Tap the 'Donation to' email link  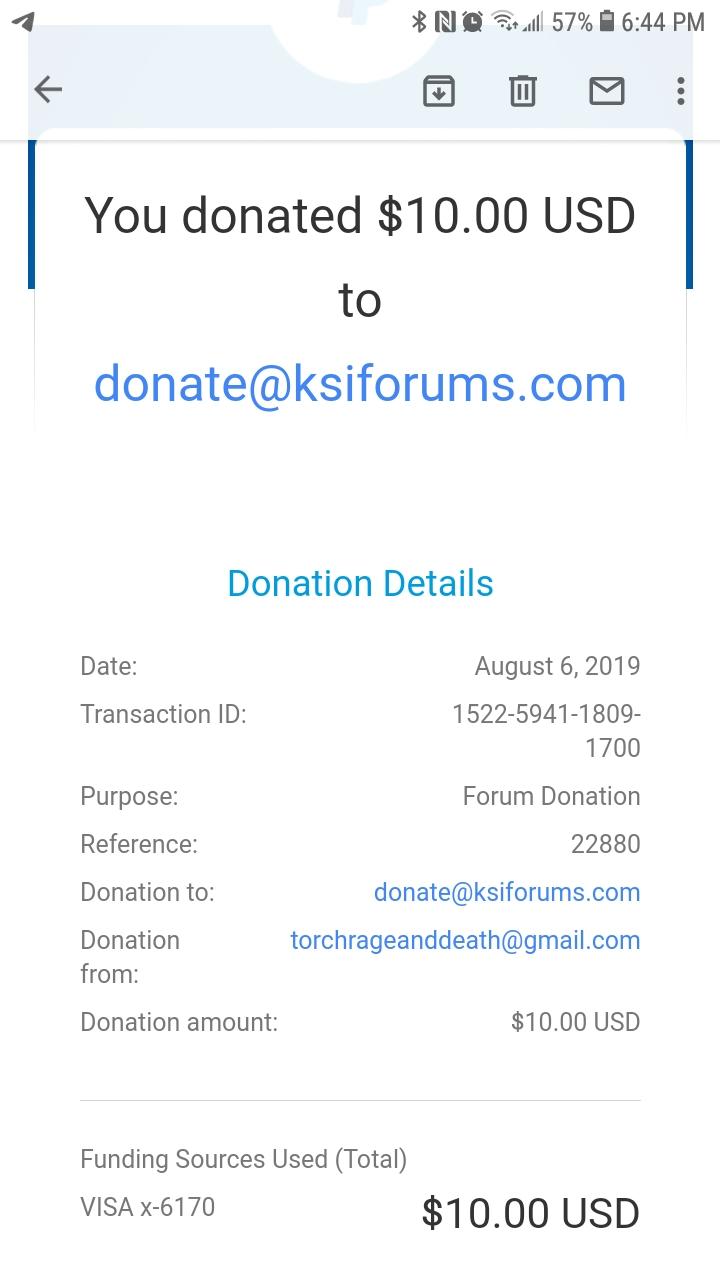coord(506,892)
